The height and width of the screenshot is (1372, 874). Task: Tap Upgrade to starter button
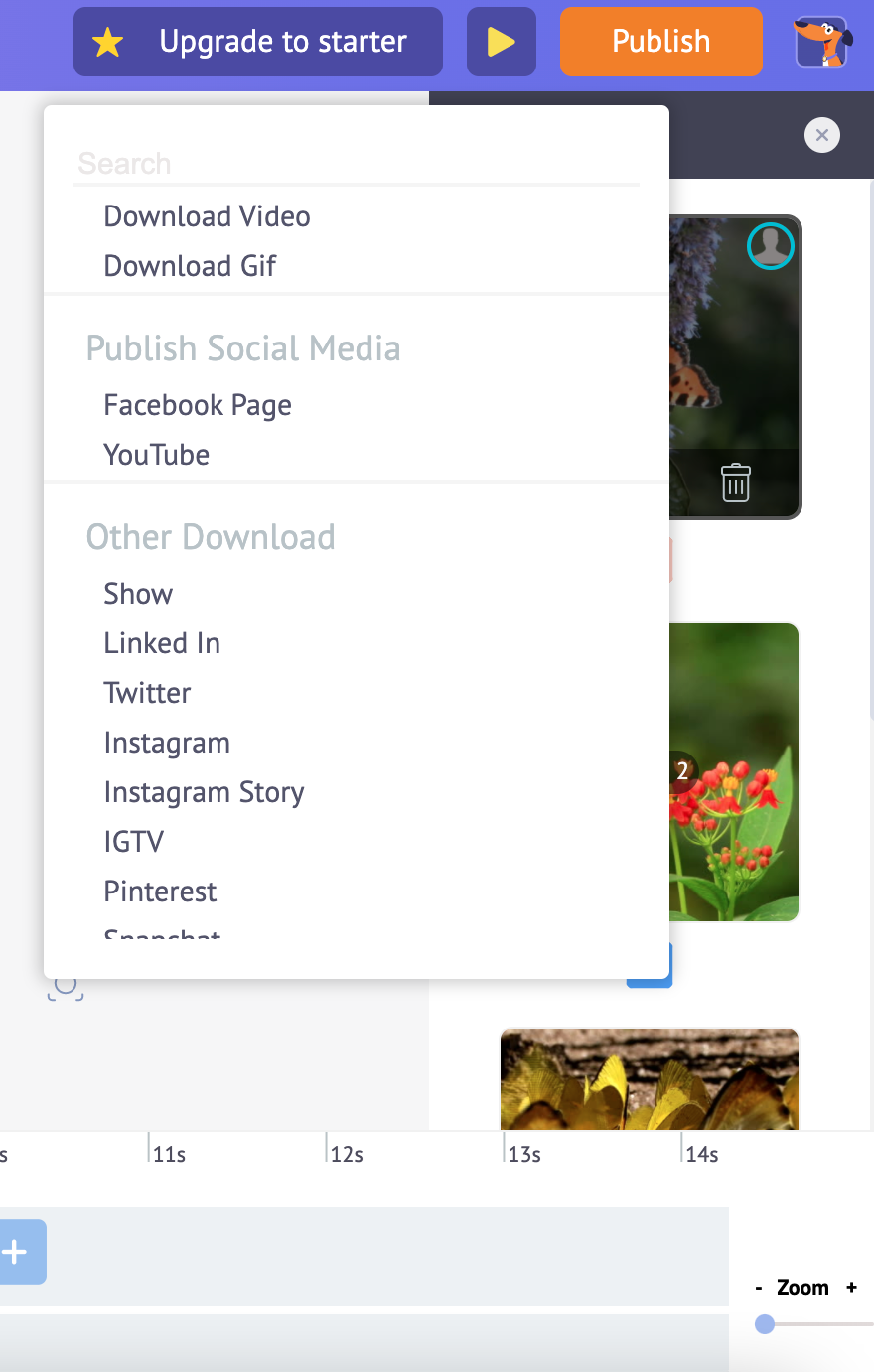[258, 42]
